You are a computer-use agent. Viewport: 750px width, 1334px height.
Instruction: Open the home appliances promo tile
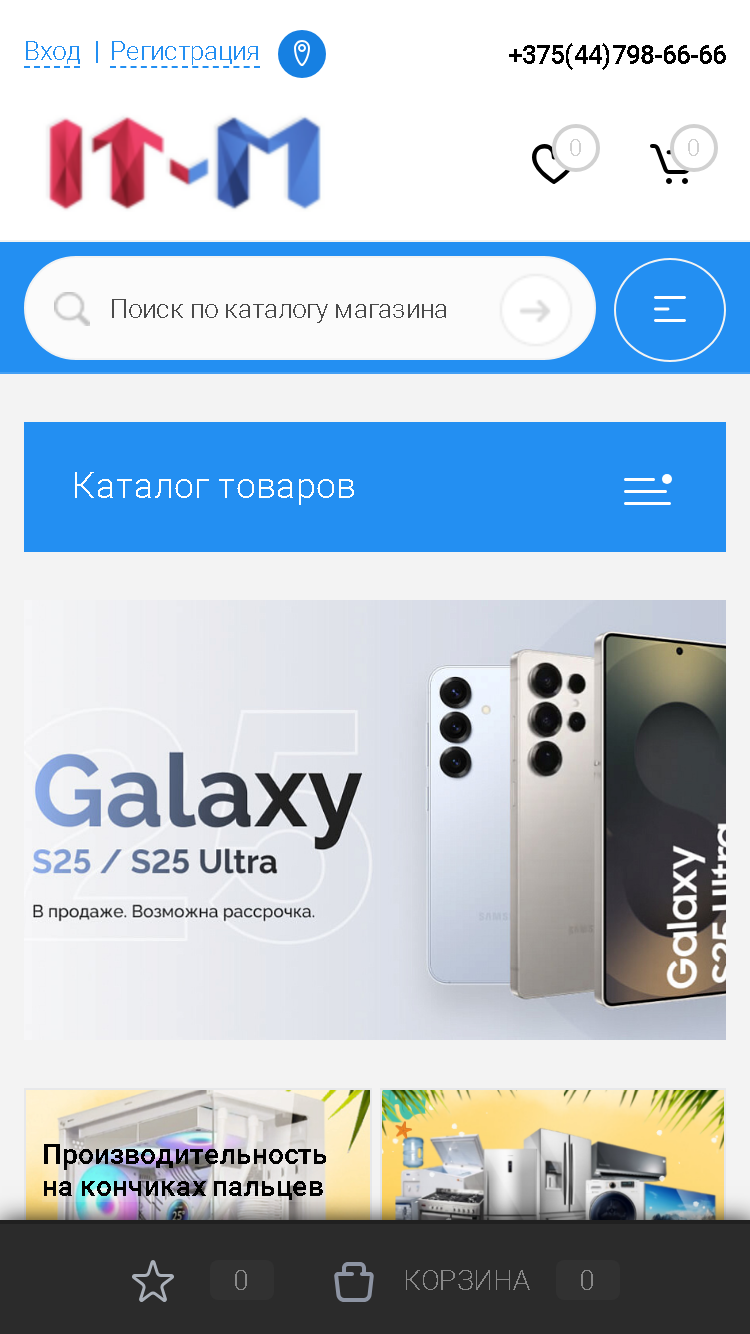coord(553,1155)
